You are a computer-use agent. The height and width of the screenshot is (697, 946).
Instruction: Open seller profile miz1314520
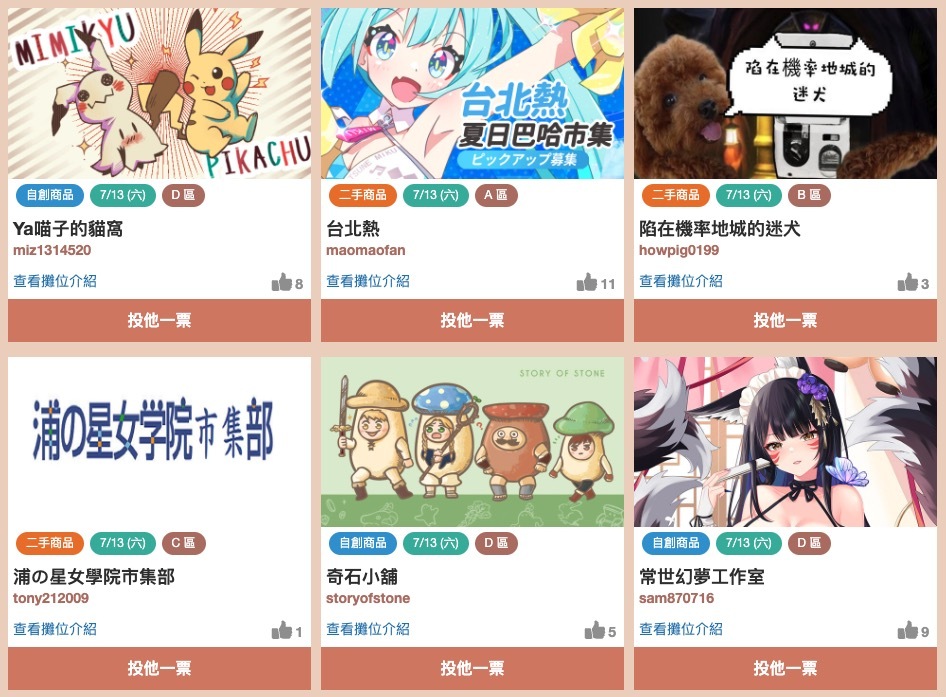(x=52, y=250)
